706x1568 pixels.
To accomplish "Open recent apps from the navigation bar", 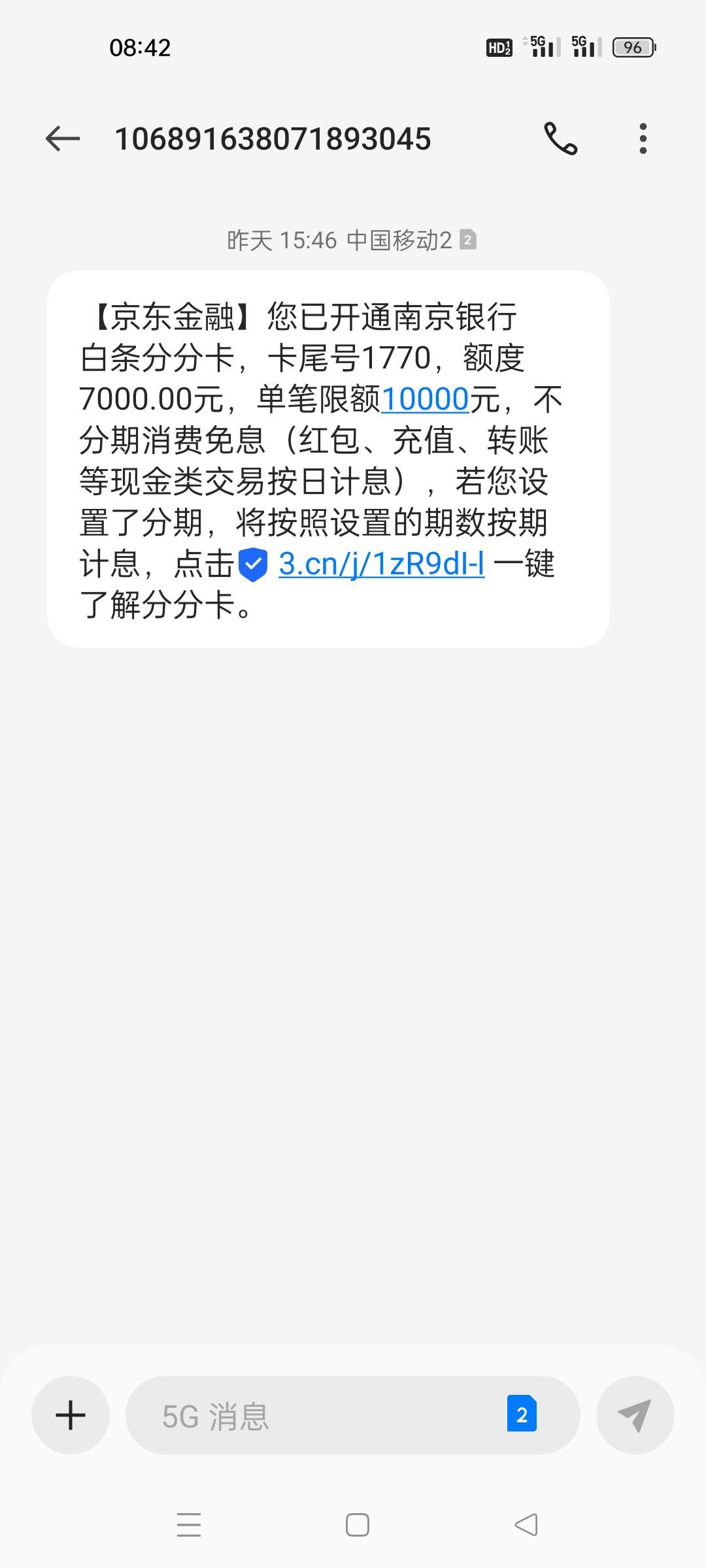I will click(189, 1525).
